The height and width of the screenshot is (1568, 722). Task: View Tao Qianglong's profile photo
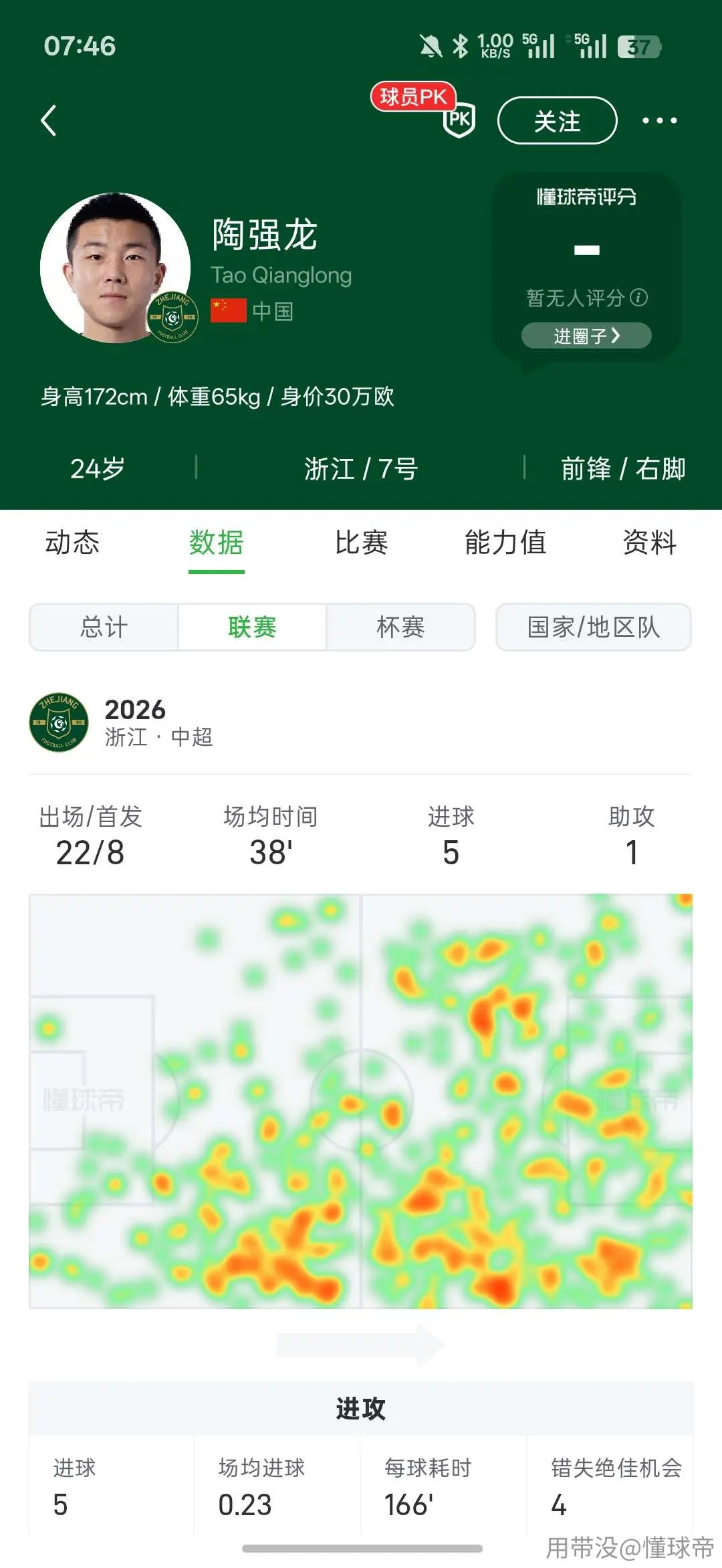pyautogui.click(x=116, y=268)
